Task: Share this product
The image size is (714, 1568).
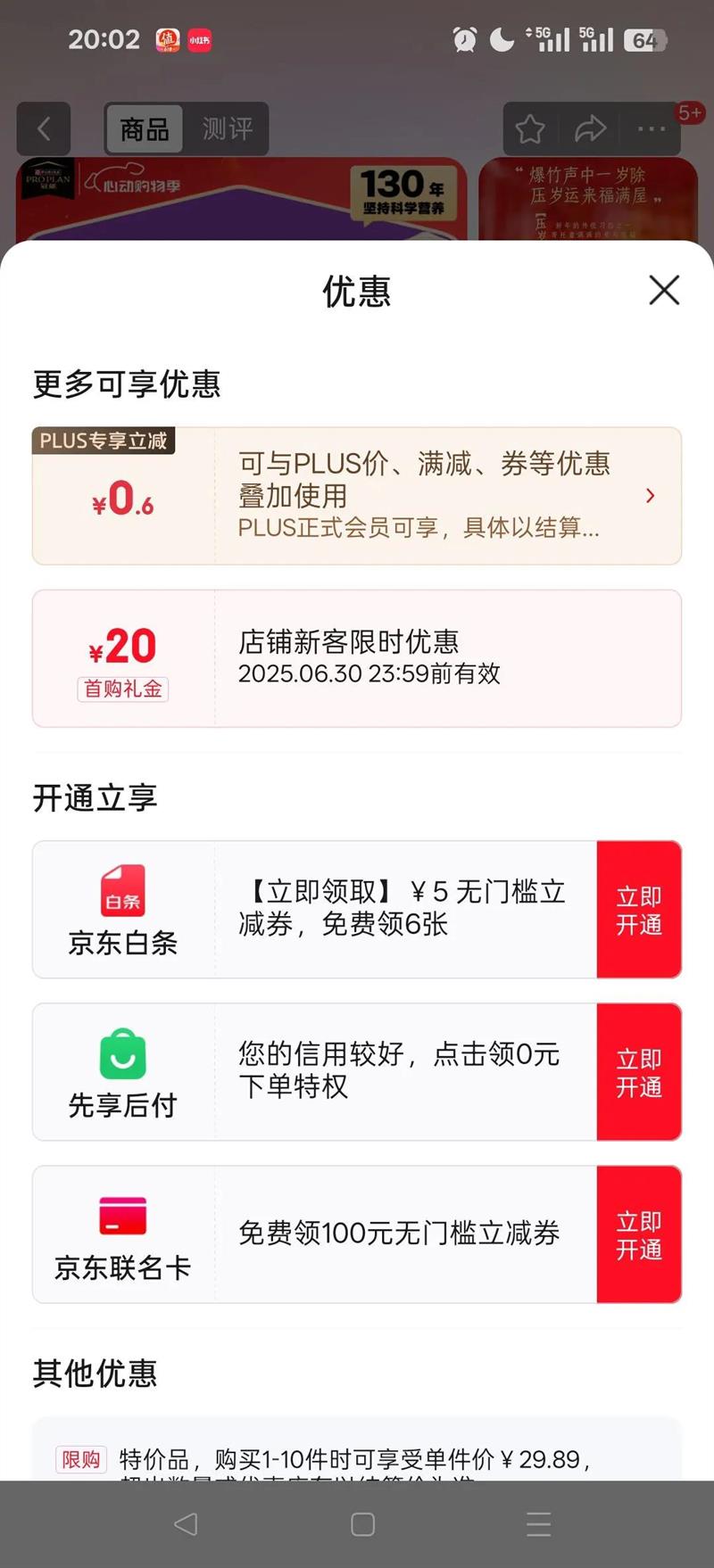Action: (x=590, y=129)
